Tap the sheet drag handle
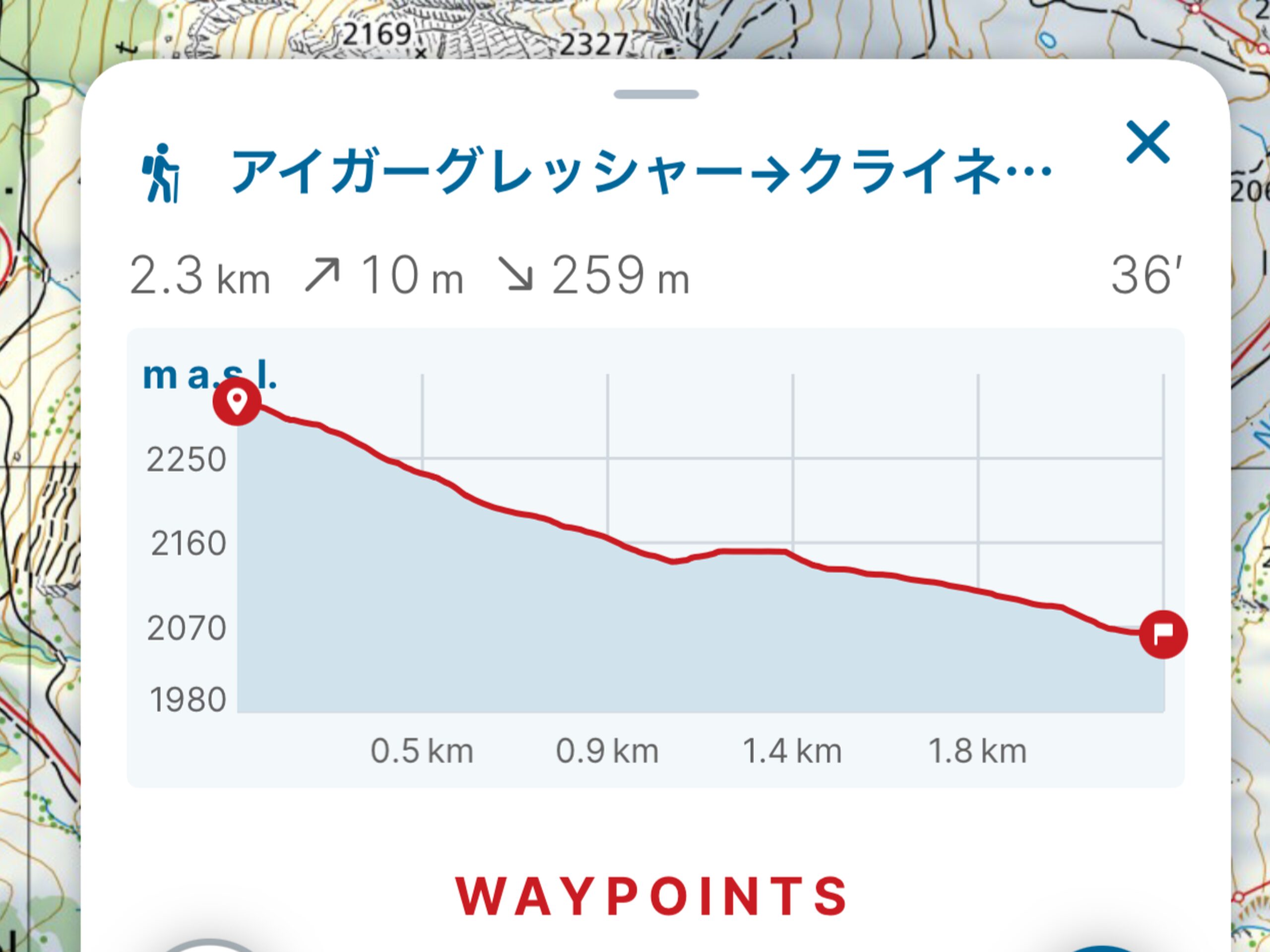This screenshot has height=952, width=1270. 656,94
